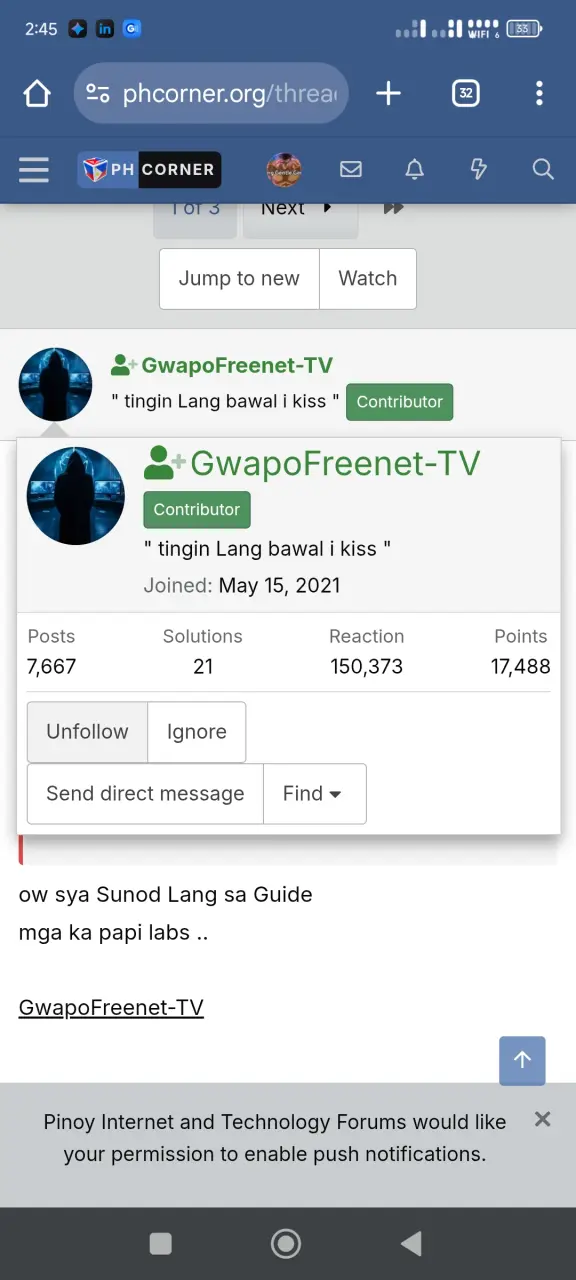Open my account avatar menu
Viewport: 576px width, 1280px height.
coord(284,170)
